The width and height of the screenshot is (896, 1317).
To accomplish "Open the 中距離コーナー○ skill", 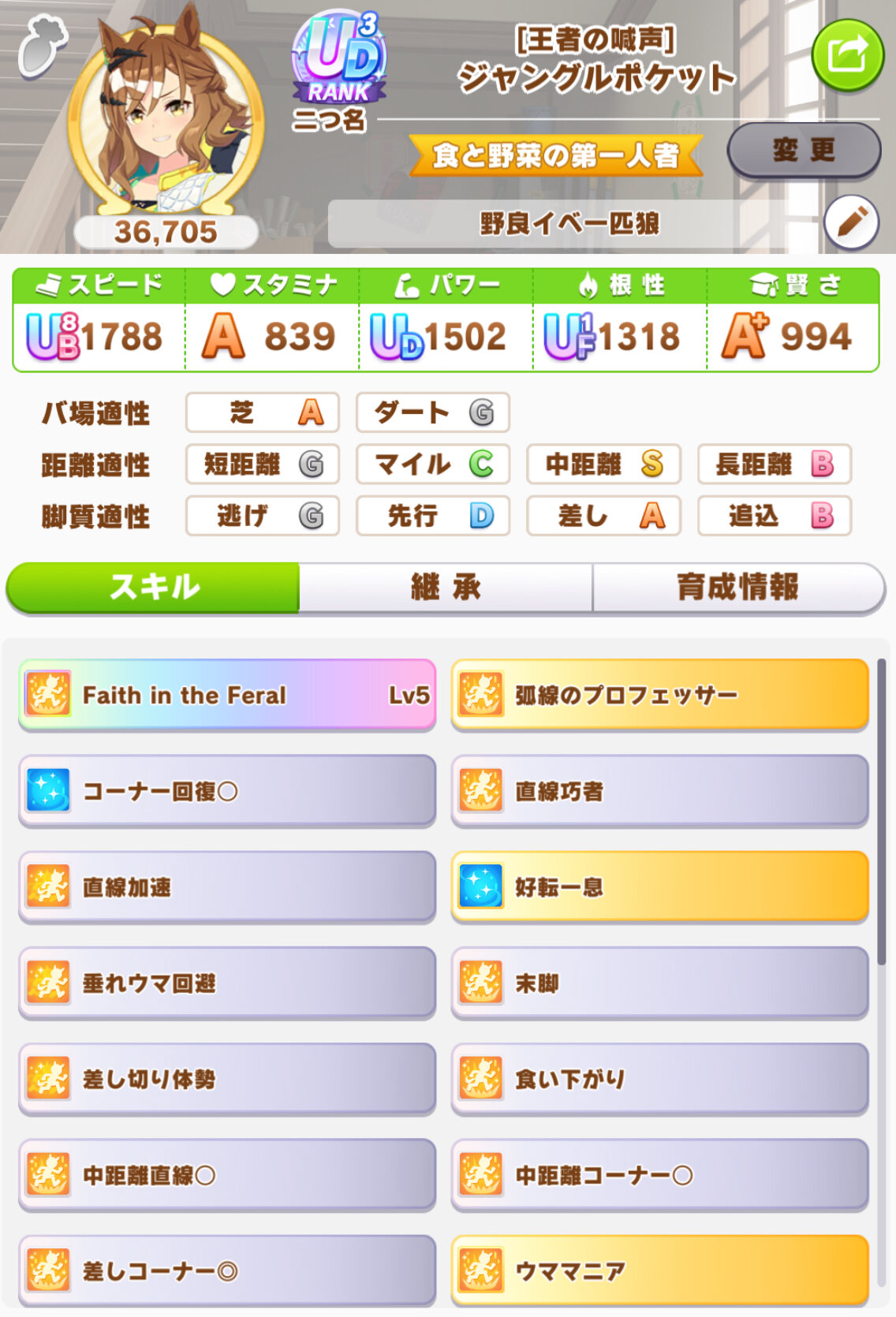I will pos(660,1175).
